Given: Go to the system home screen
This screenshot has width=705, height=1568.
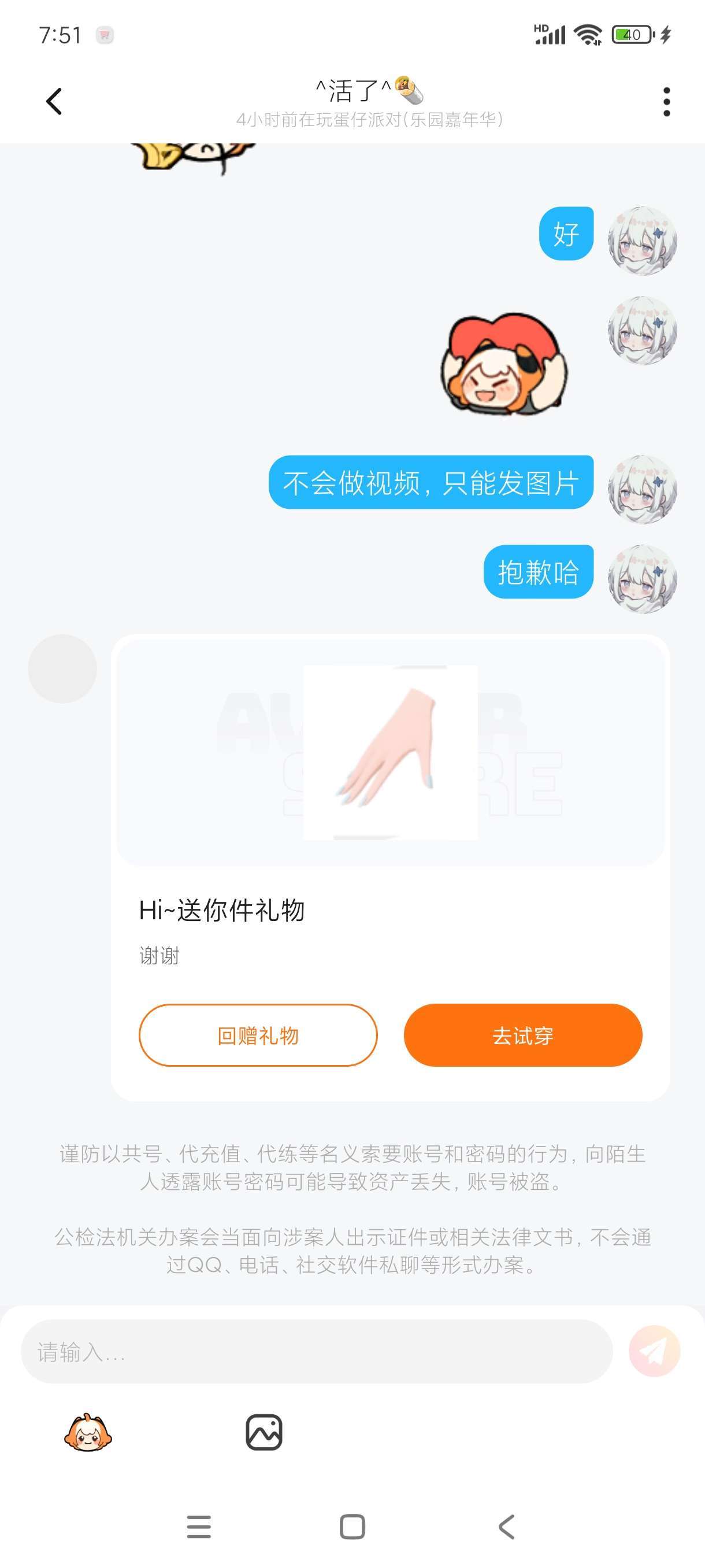Looking at the screenshot, I should pos(352,1526).
